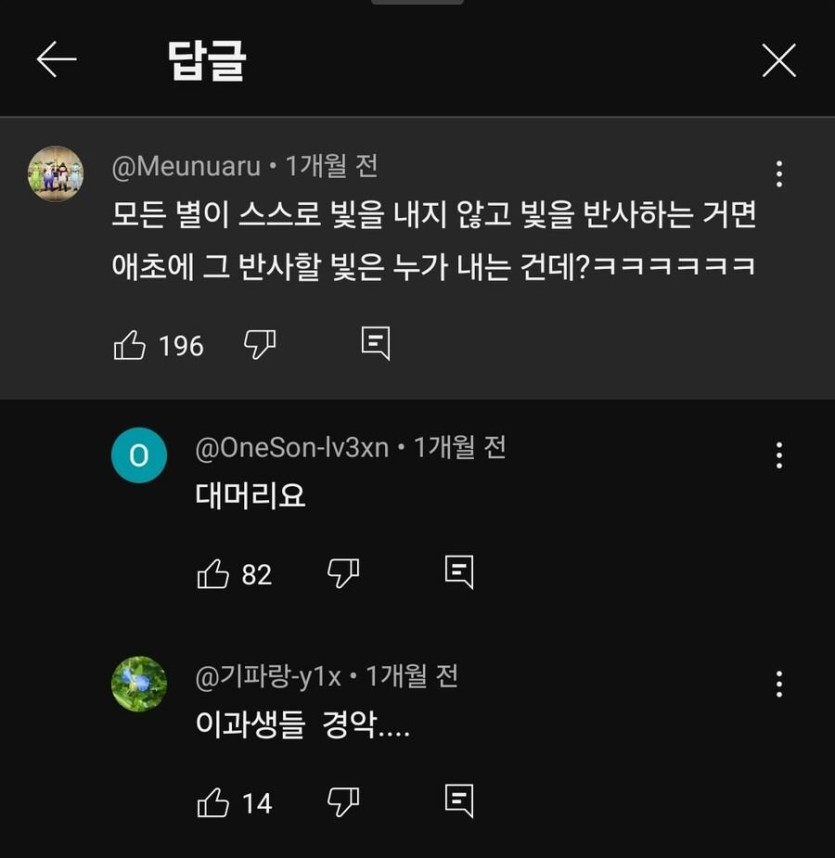Close the replies panel with the X

tap(778, 61)
